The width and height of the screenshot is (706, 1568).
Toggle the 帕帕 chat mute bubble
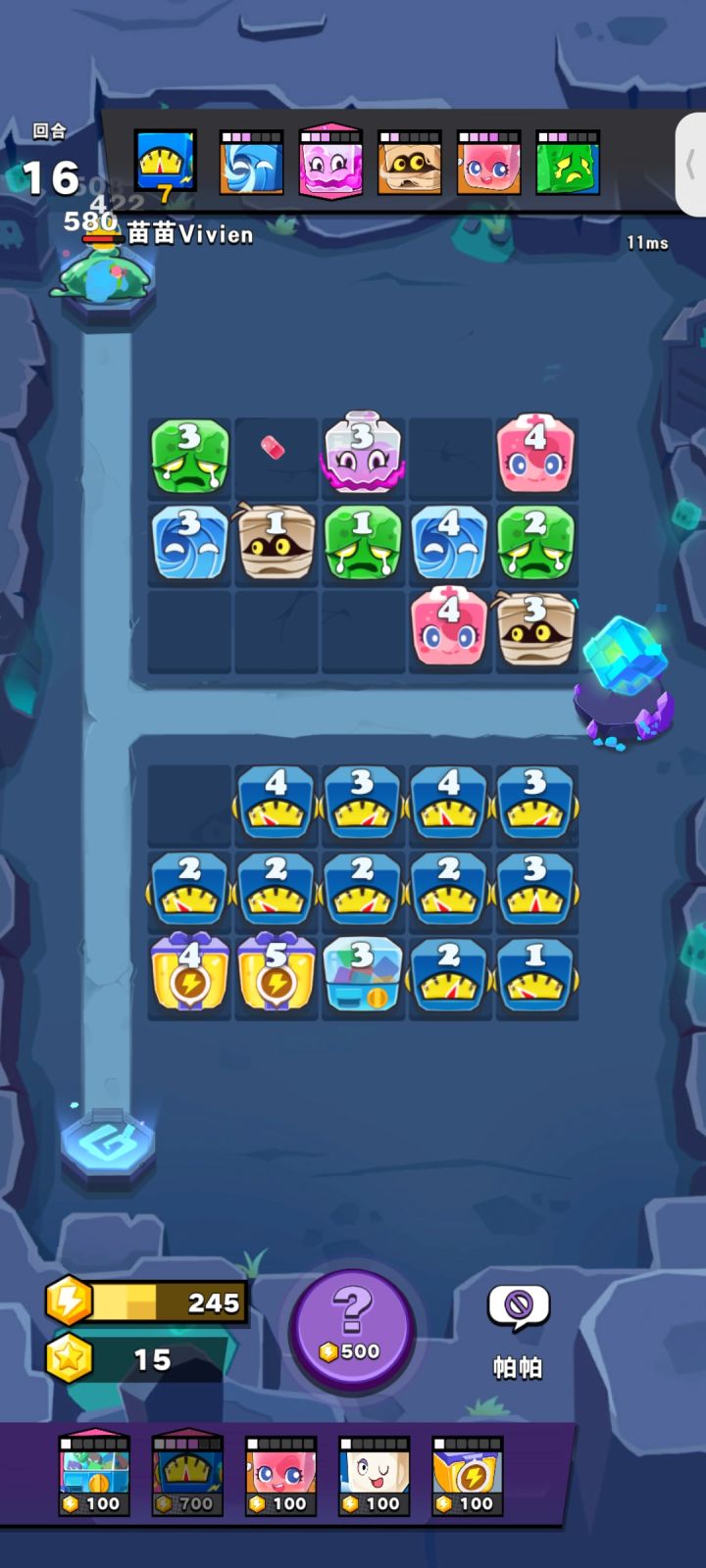(x=521, y=1303)
